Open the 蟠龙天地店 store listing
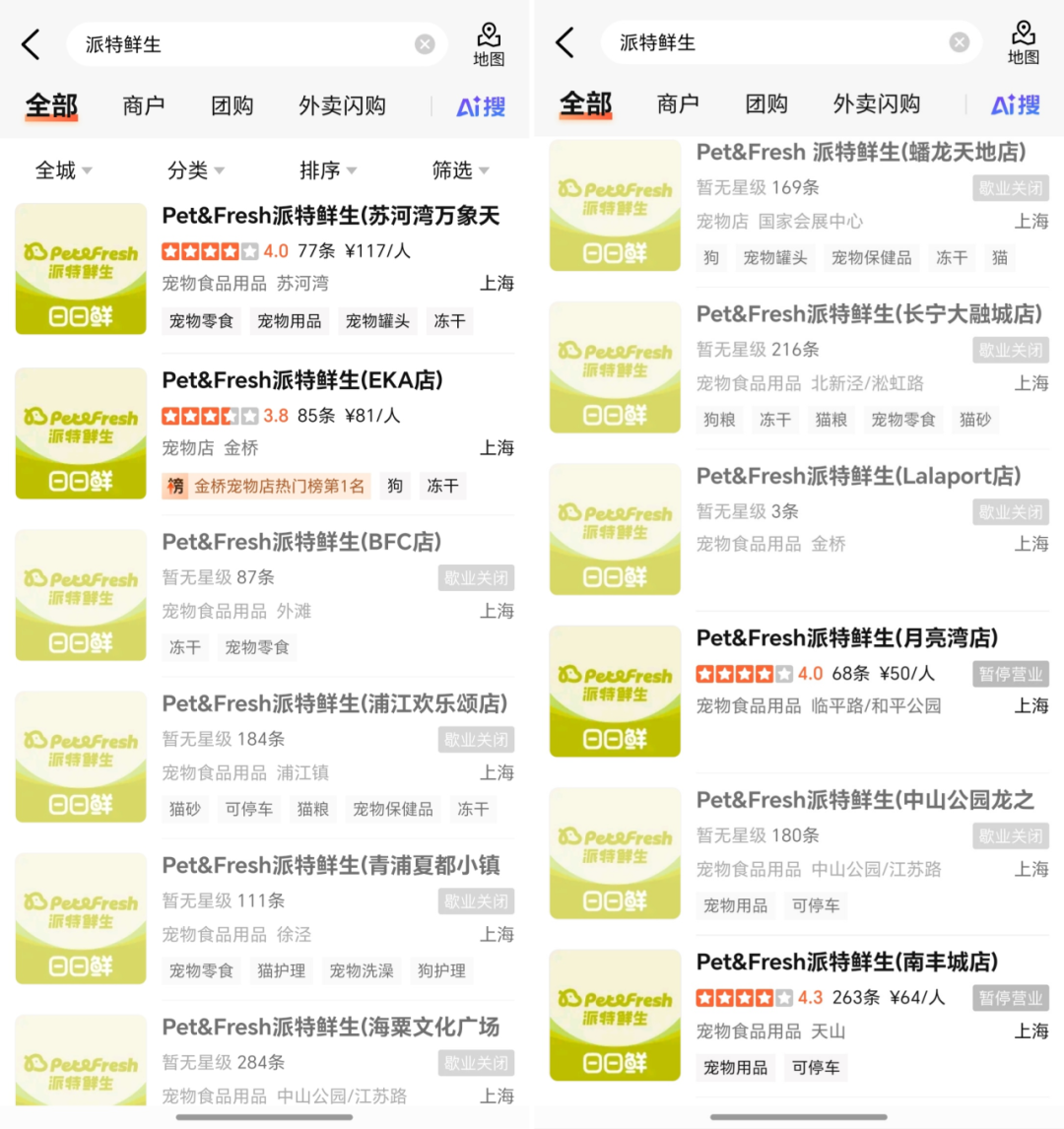The image size is (1064, 1129). [x=799, y=206]
